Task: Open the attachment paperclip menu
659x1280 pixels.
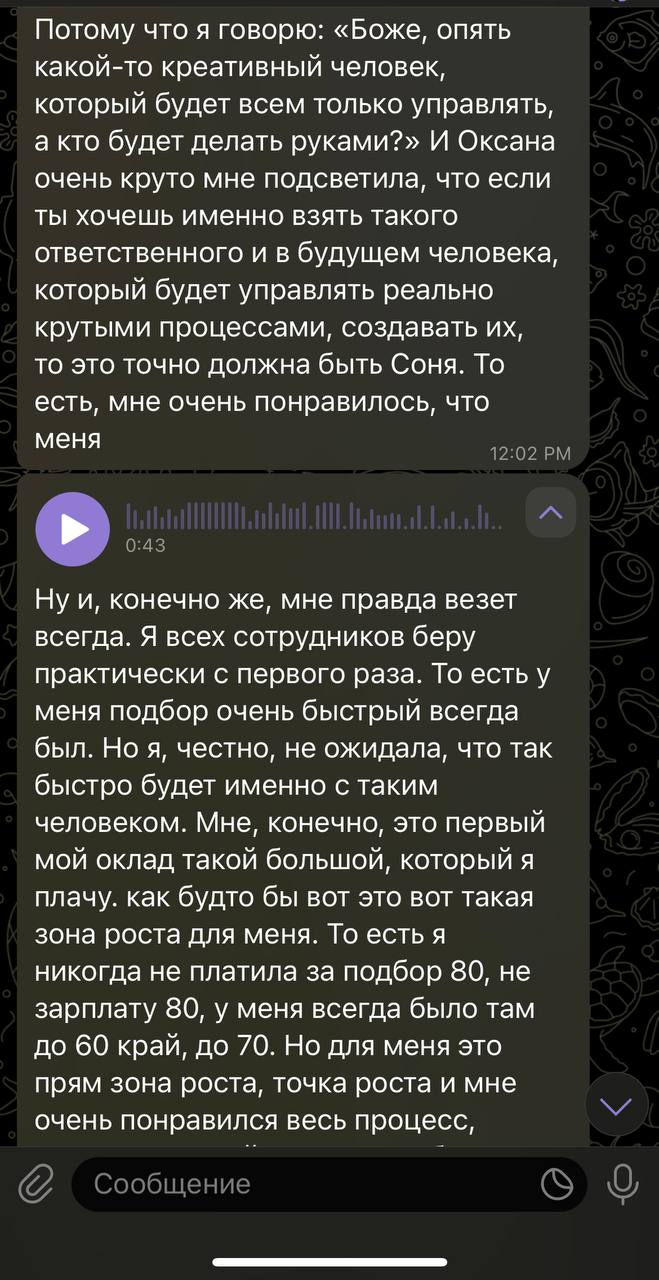Action: (x=36, y=1185)
